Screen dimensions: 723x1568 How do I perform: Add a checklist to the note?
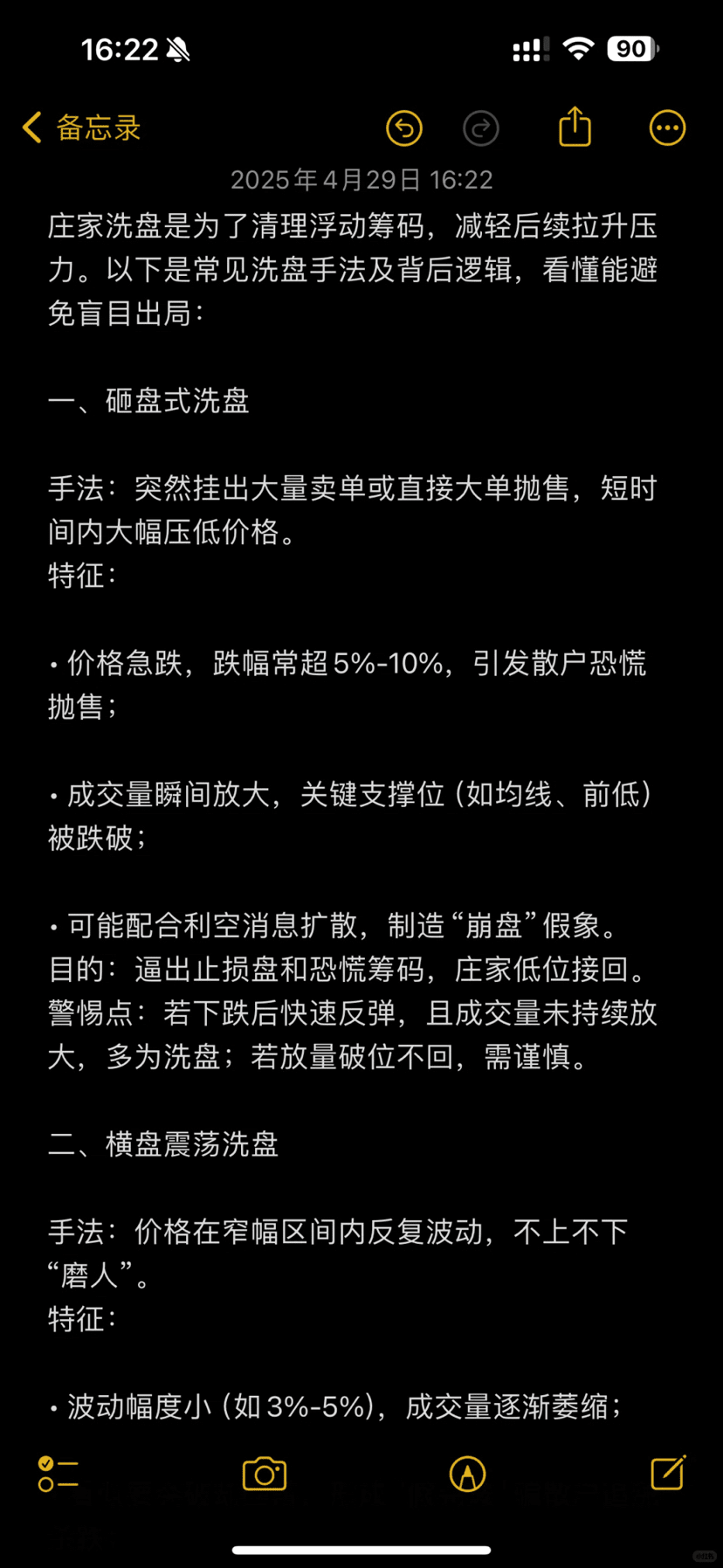pos(59,1474)
